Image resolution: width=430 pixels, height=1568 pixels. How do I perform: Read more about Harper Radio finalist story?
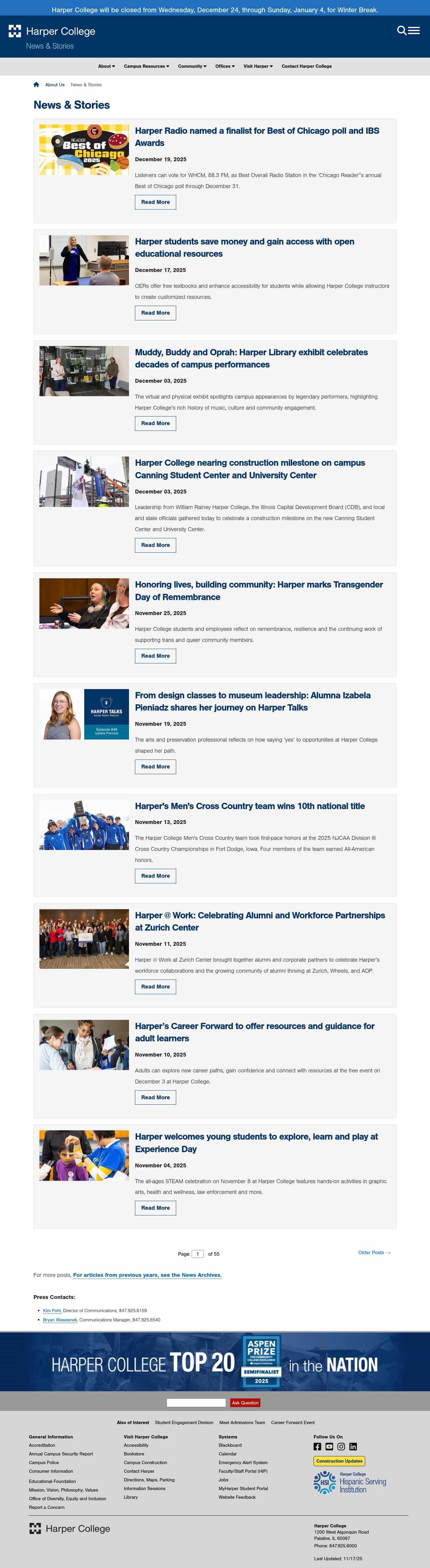155,202
